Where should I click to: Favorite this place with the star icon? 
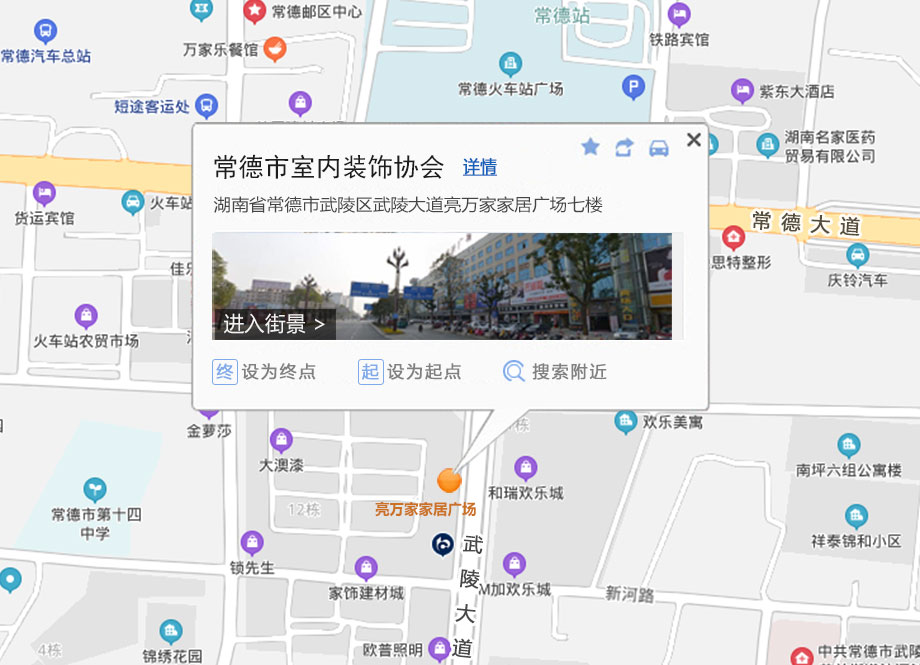(590, 148)
